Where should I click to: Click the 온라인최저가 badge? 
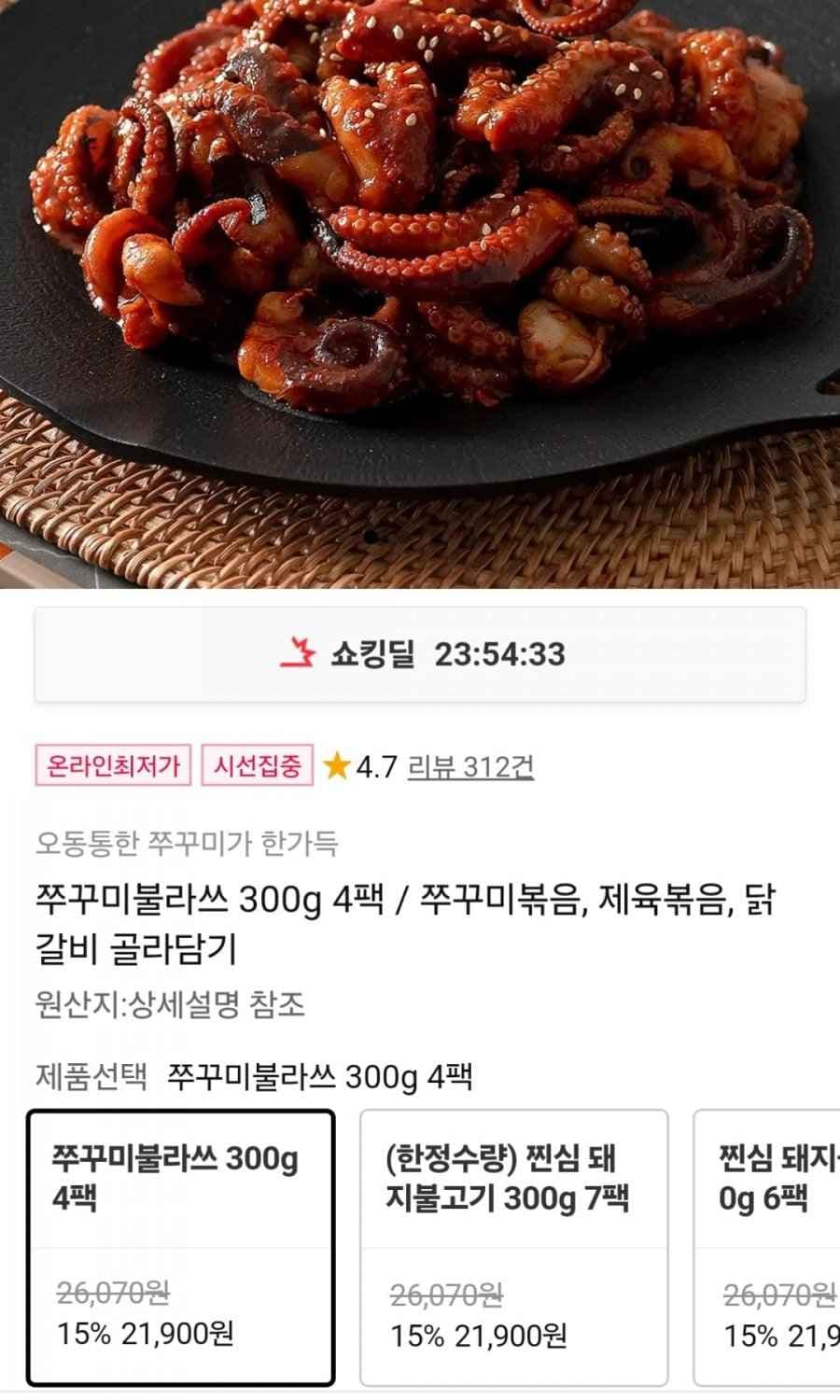click(114, 767)
